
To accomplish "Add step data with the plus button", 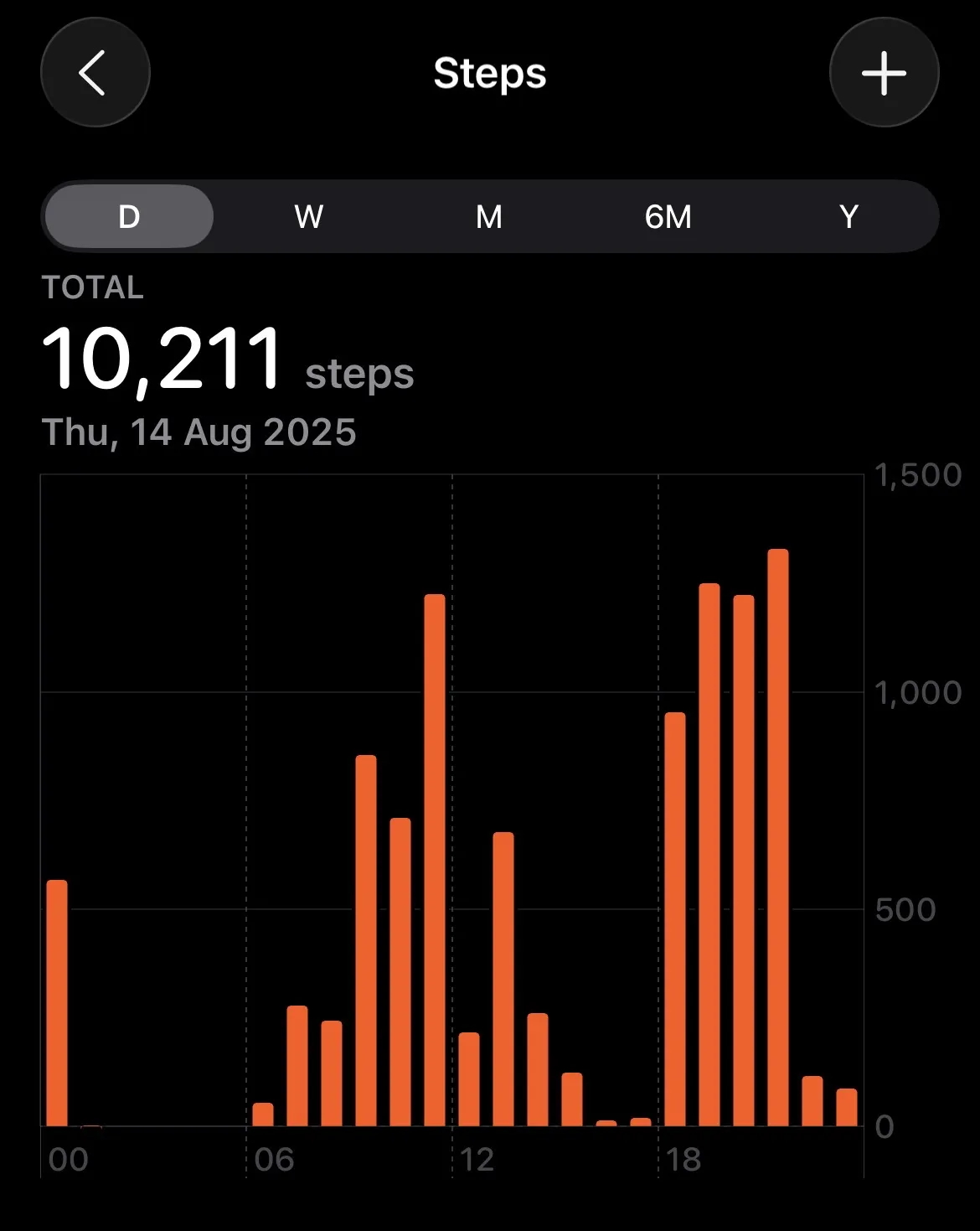I will coord(884,73).
